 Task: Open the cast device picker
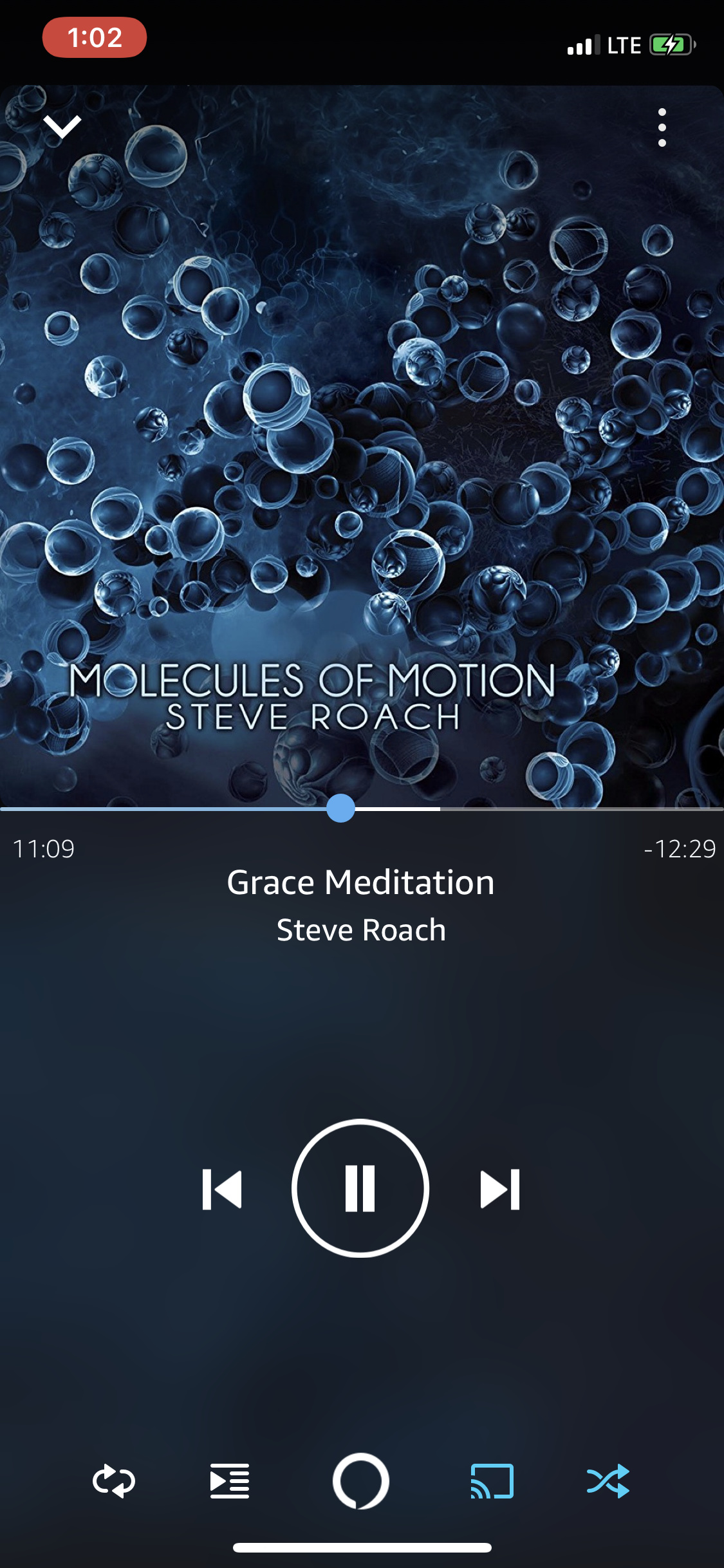tap(492, 1481)
